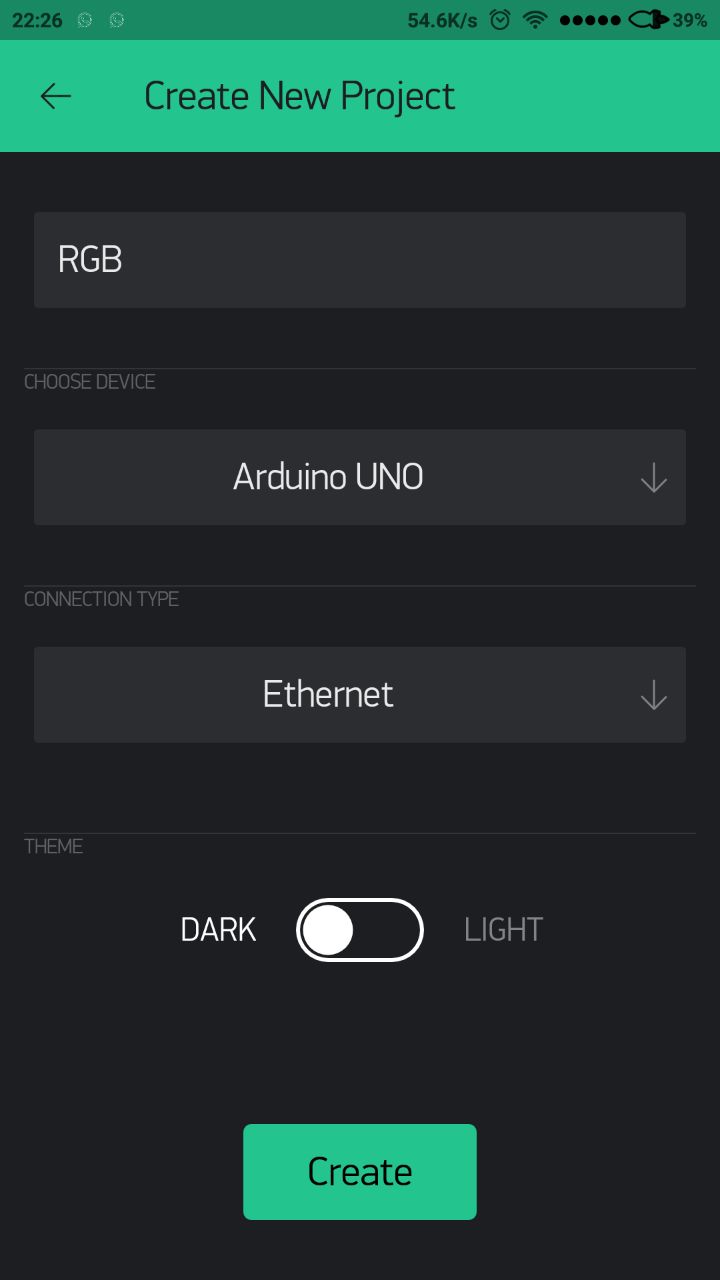Image resolution: width=720 pixels, height=1280 pixels.
Task: Toggle the theme switch knob
Action: tap(330, 929)
